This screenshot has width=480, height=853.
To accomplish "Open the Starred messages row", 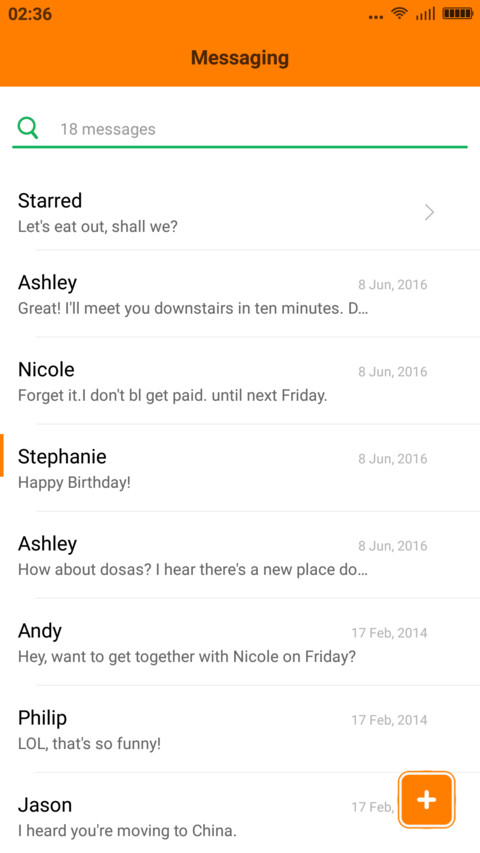I will (x=240, y=212).
